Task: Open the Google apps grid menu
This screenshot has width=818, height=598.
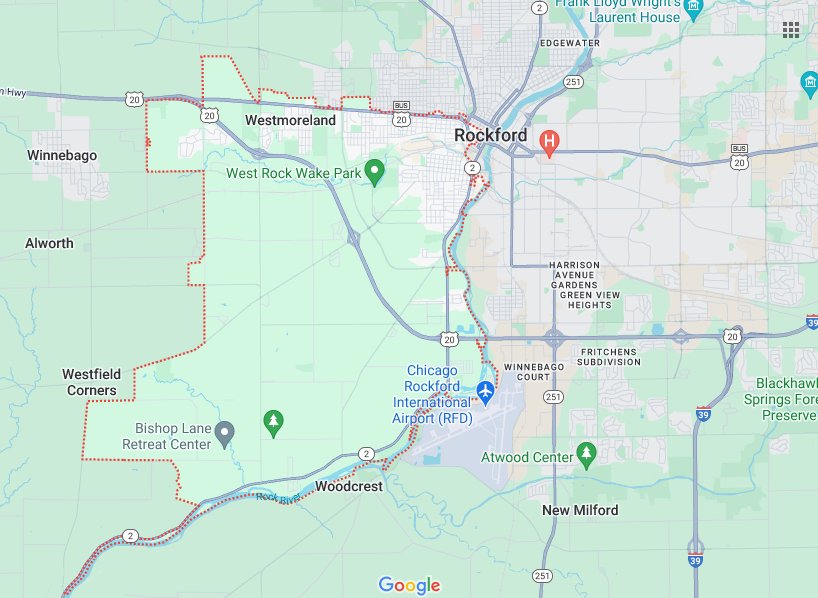Action: pyautogui.click(x=791, y=29)
